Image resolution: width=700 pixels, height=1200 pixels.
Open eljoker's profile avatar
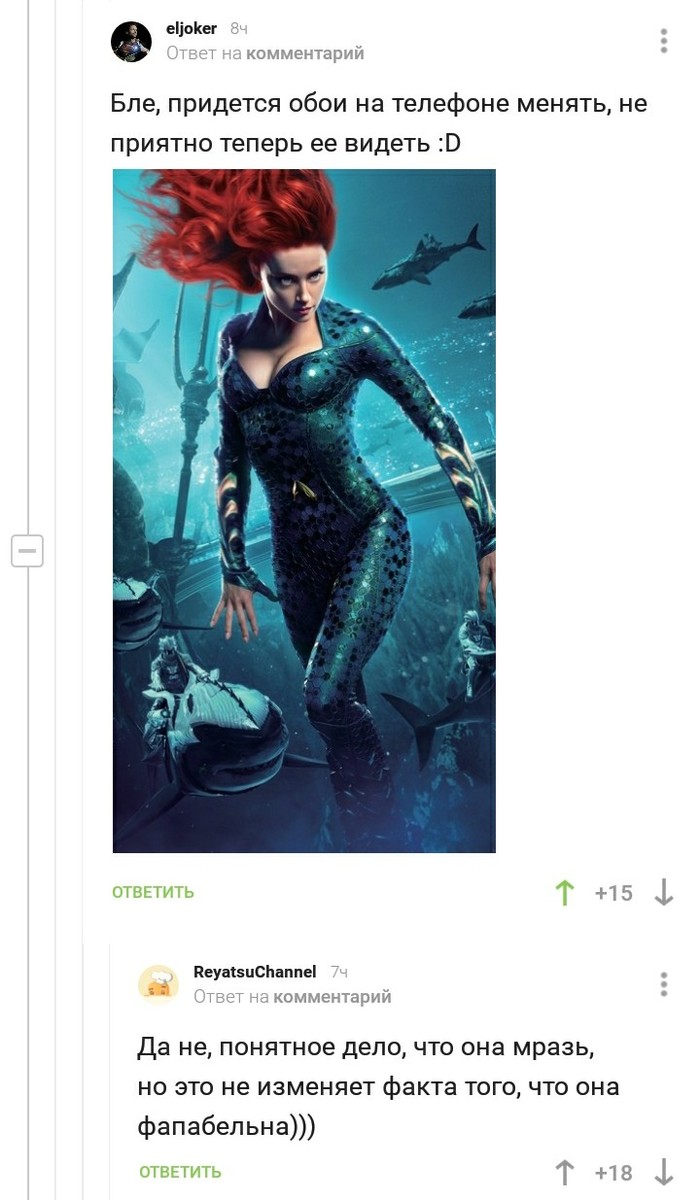131,41
